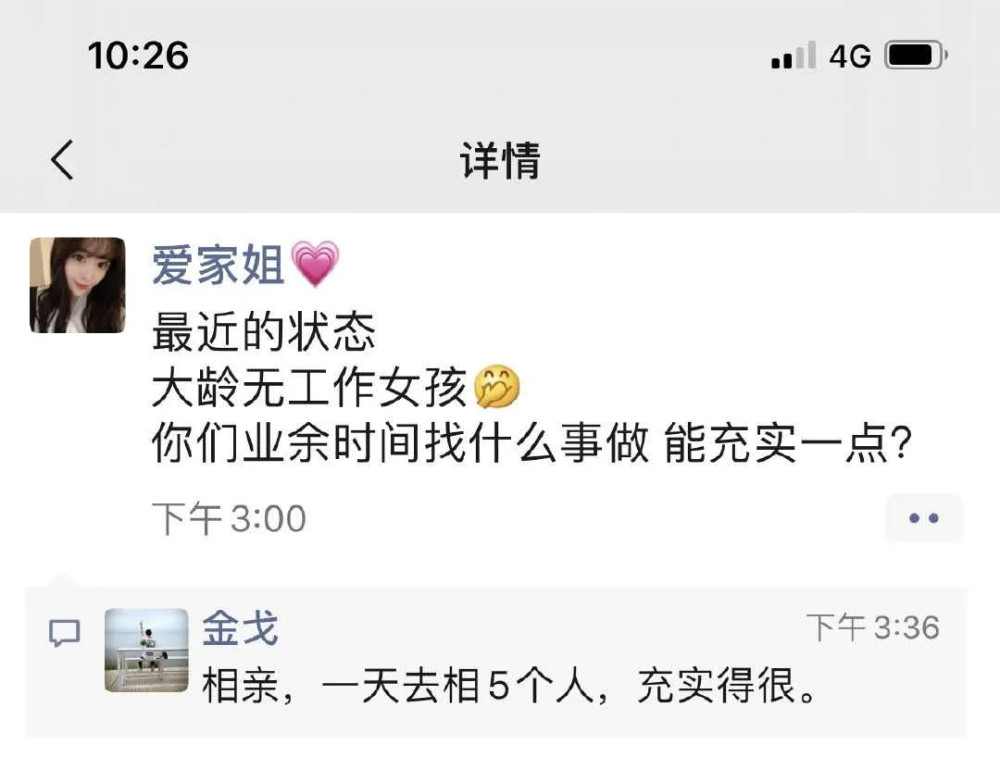This screenshot has height=757, width=1000.
Task: Open commenter 金戈's avatar
Action: (x=147, y=650)
